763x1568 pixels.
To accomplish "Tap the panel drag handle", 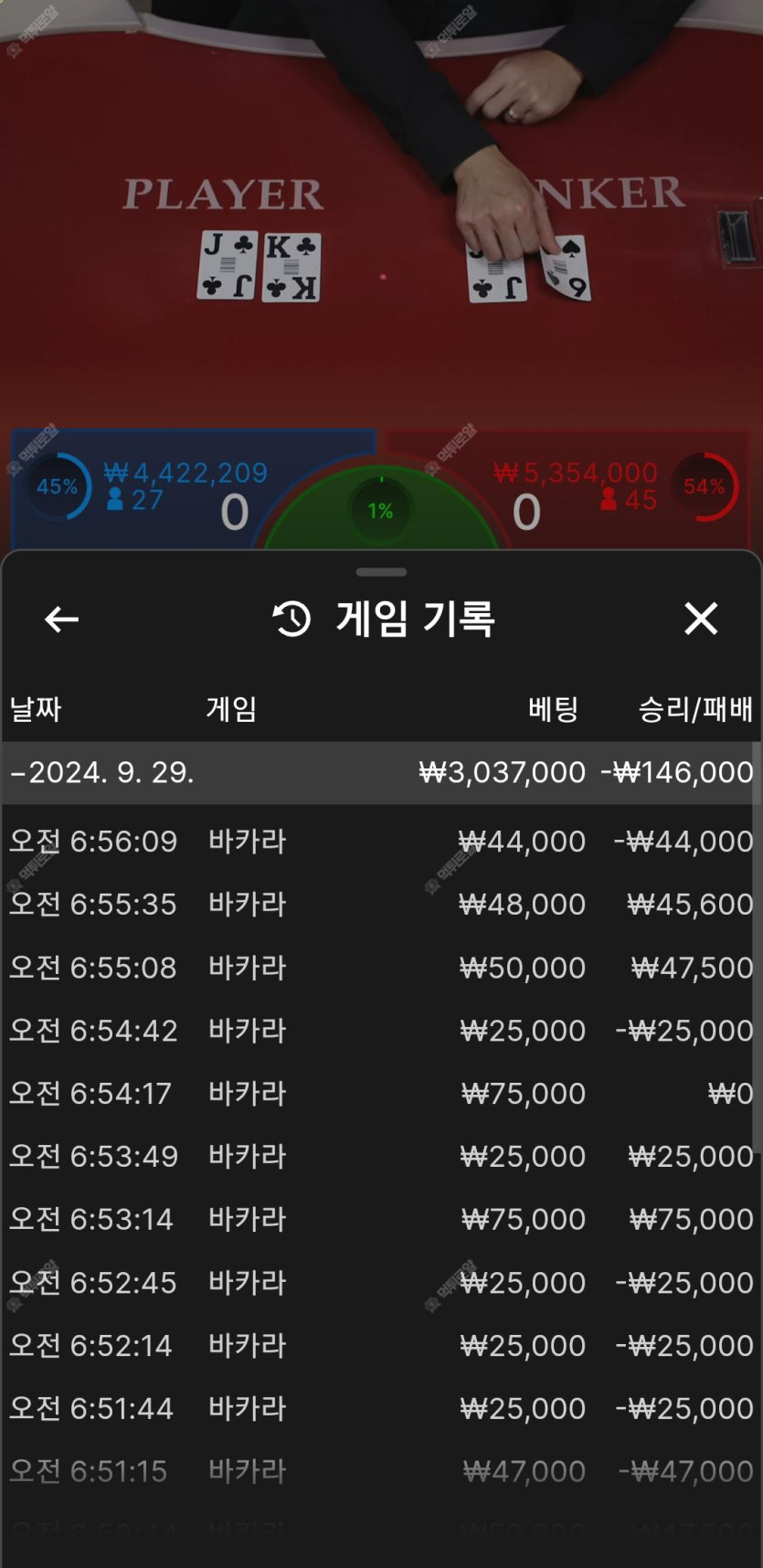I will point(381,572).
